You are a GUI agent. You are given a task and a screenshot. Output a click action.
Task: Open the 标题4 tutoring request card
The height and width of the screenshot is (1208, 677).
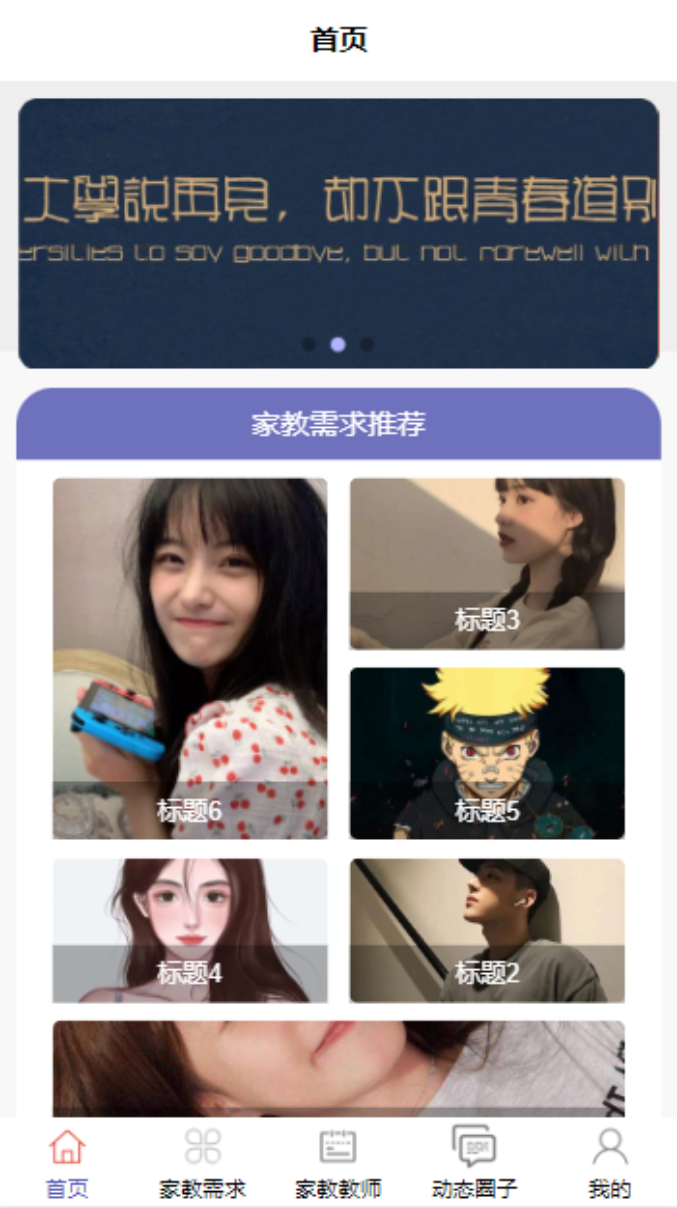pyautogui.click(x=190, y=930)
